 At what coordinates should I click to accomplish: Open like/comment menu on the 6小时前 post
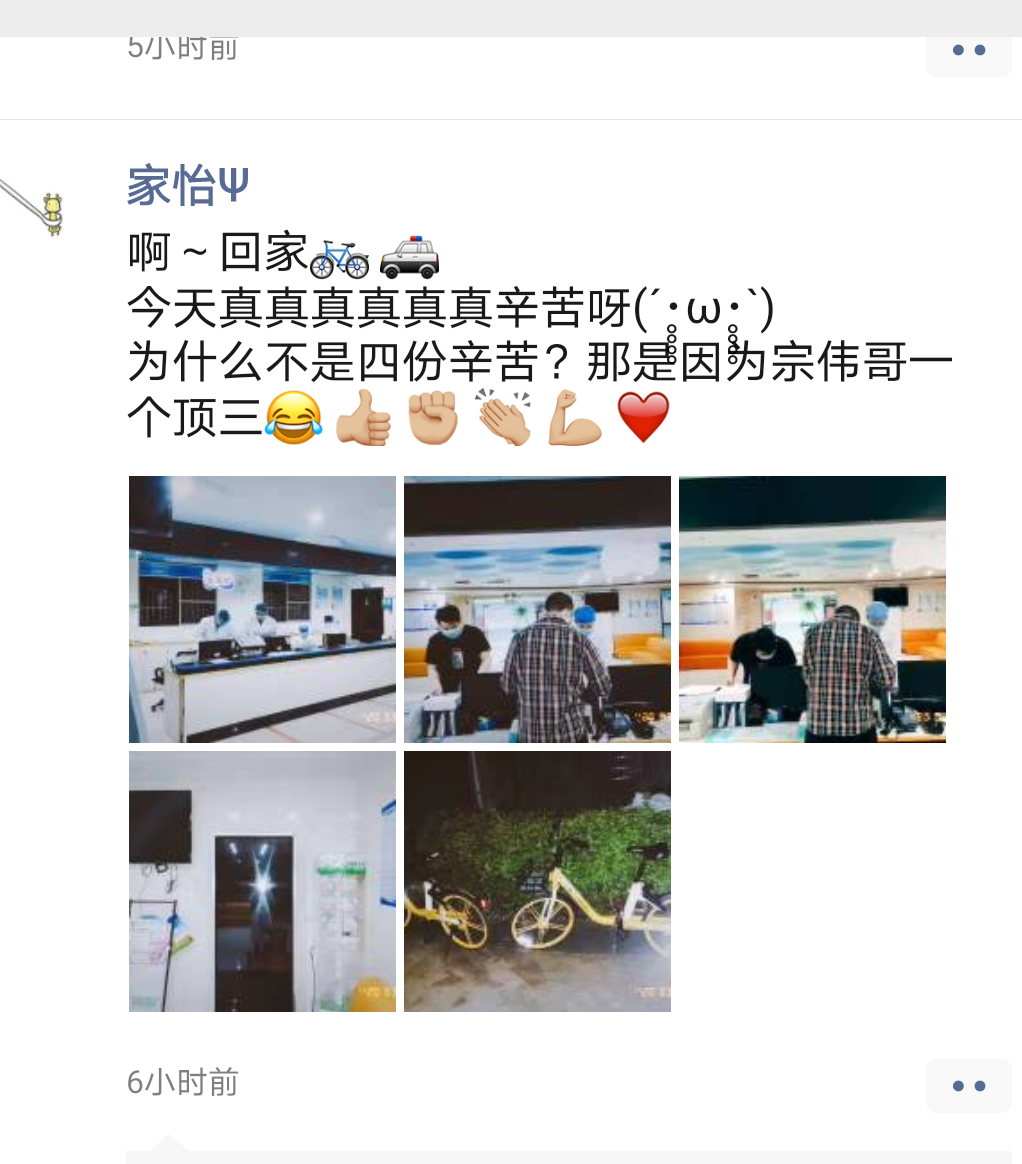(968, 1085)
